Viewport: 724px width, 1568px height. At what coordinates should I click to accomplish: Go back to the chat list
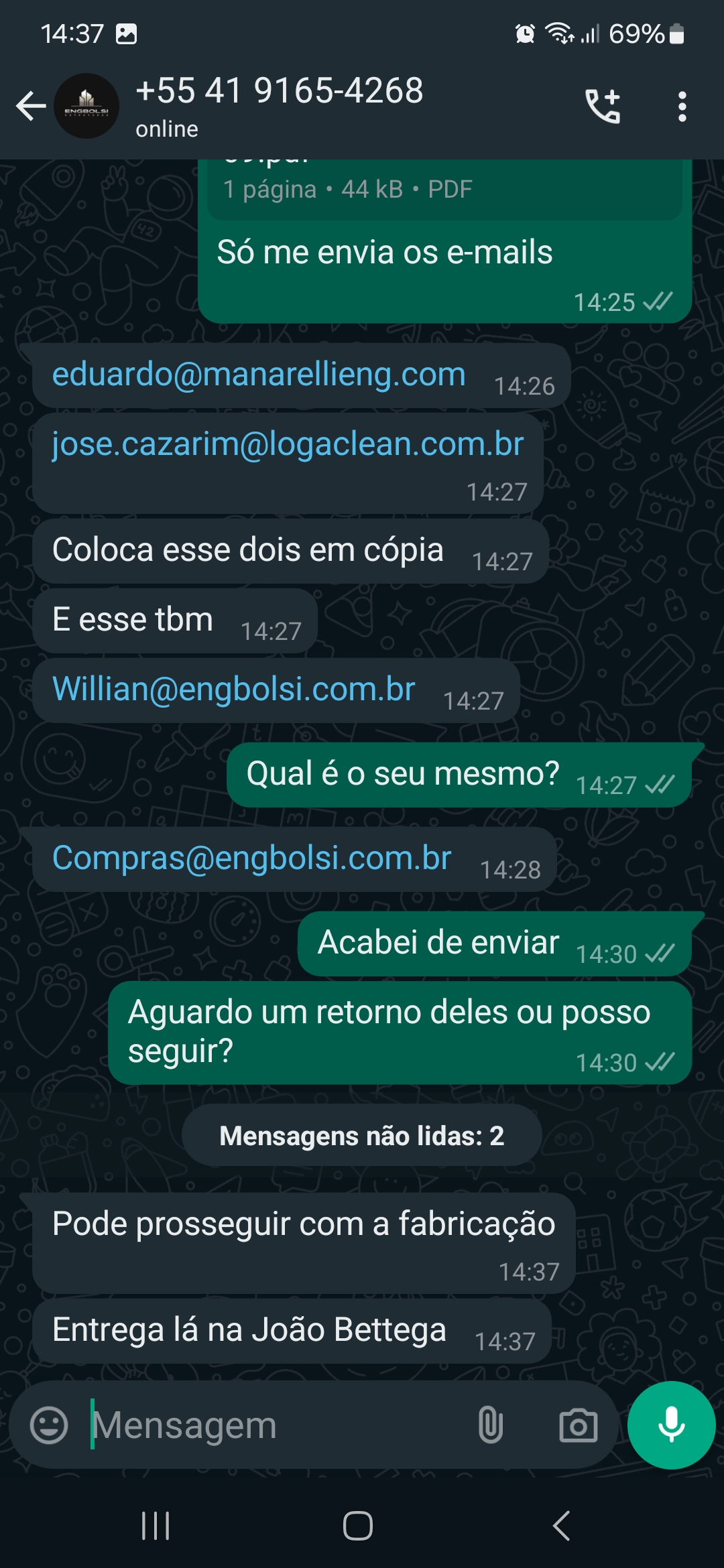pos(30,106)
